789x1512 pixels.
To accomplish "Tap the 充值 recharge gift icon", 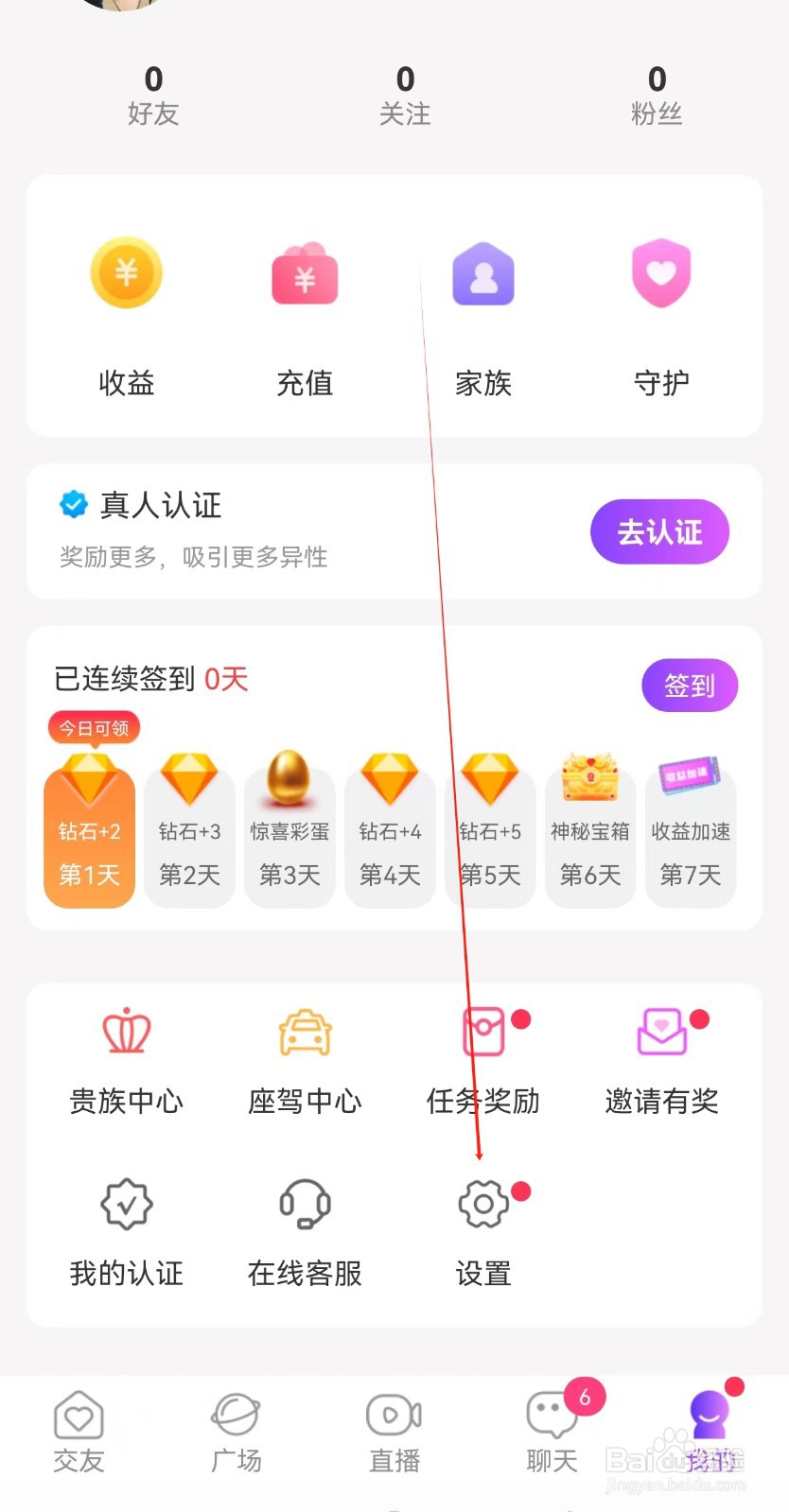I will point(305,274).
